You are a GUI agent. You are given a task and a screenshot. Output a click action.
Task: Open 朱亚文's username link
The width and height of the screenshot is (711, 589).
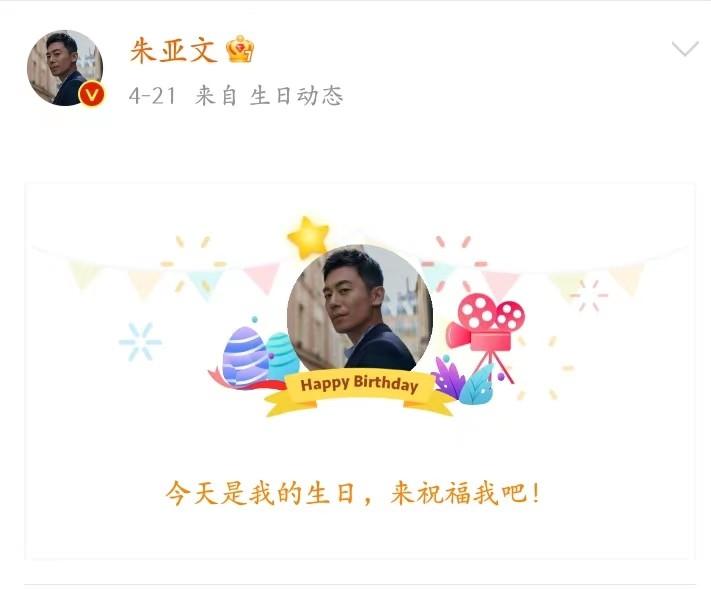click(x=173, y=50)
